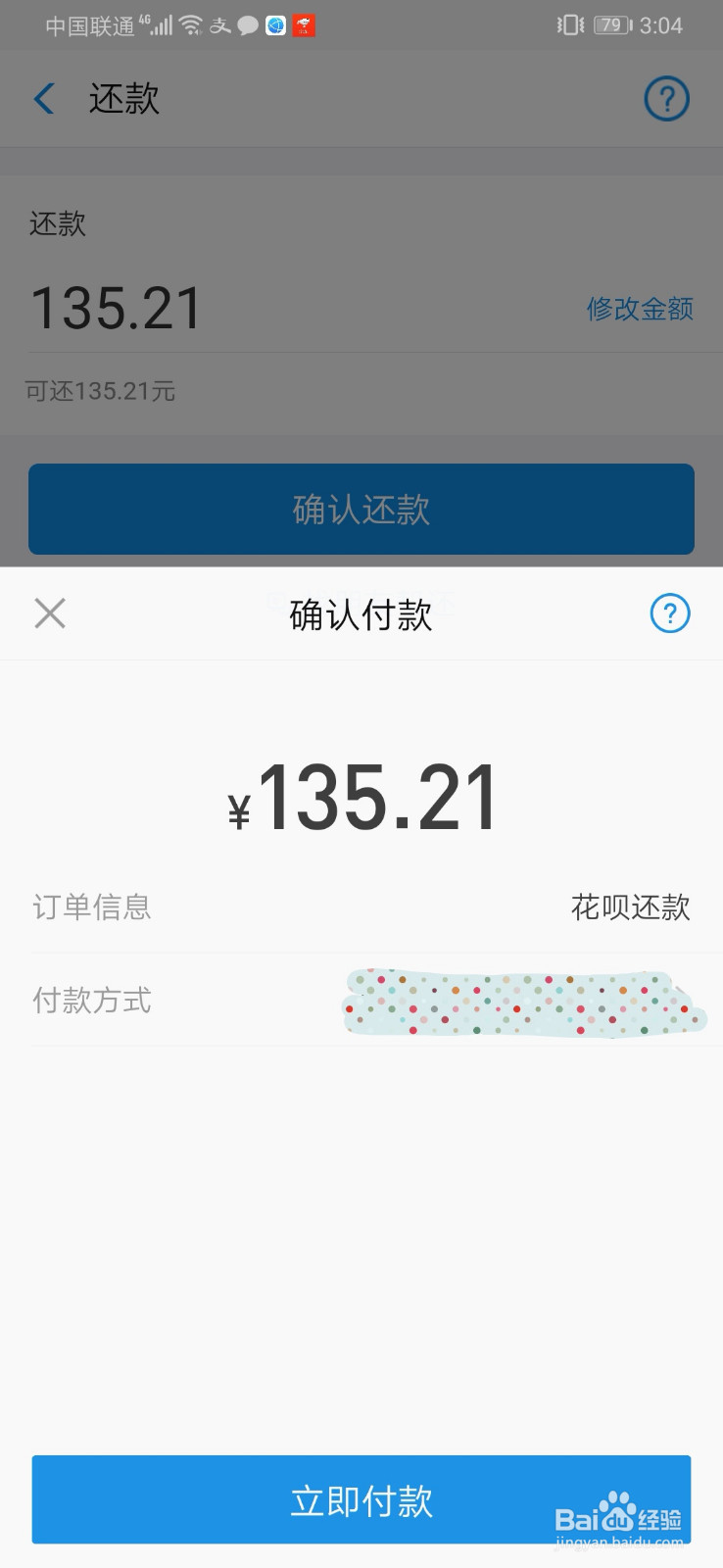This screenshot has height=1568, width=723.
Task: Tap the blue diamond notification icon
Action: click(x=275, y=25)
